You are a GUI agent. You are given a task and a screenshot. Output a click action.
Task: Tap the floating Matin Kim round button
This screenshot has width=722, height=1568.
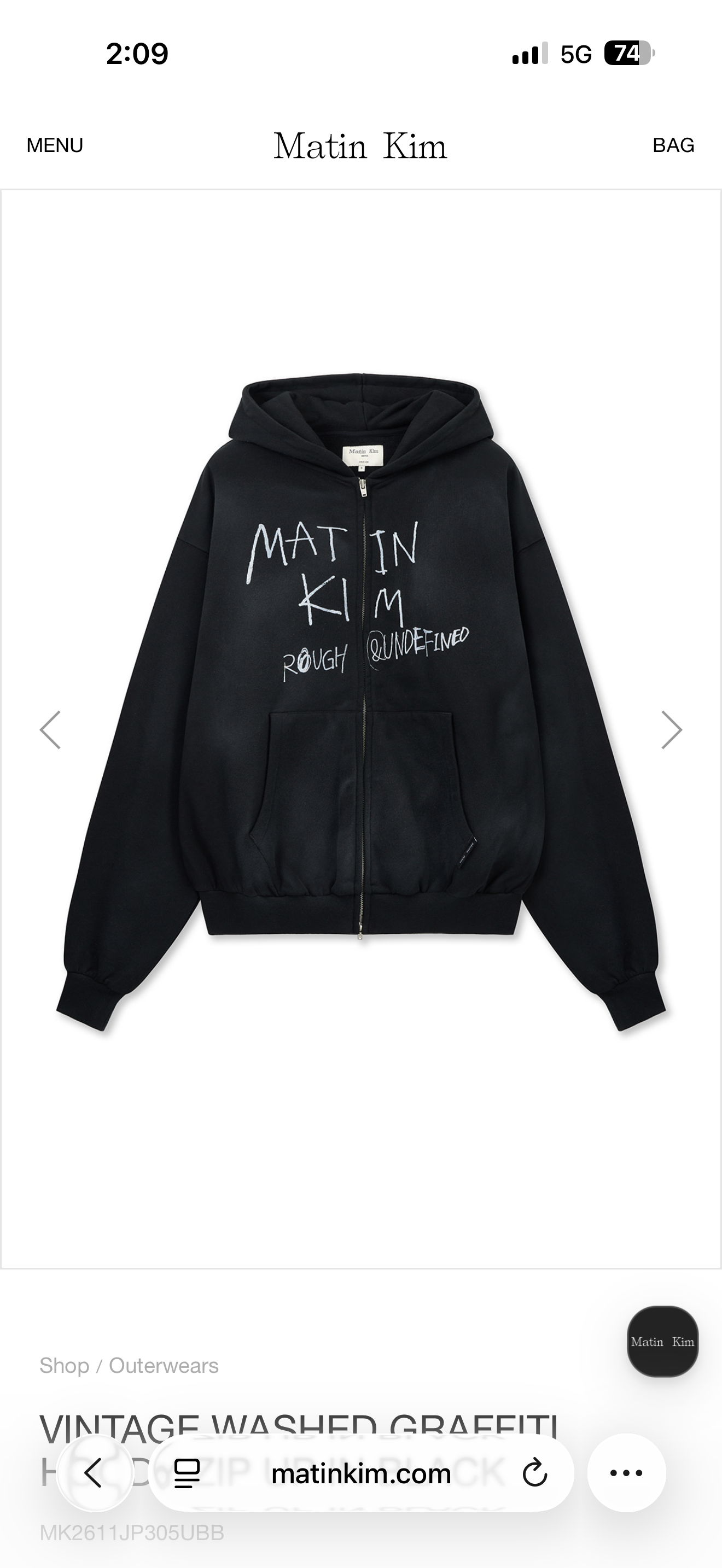point(662,1342)
